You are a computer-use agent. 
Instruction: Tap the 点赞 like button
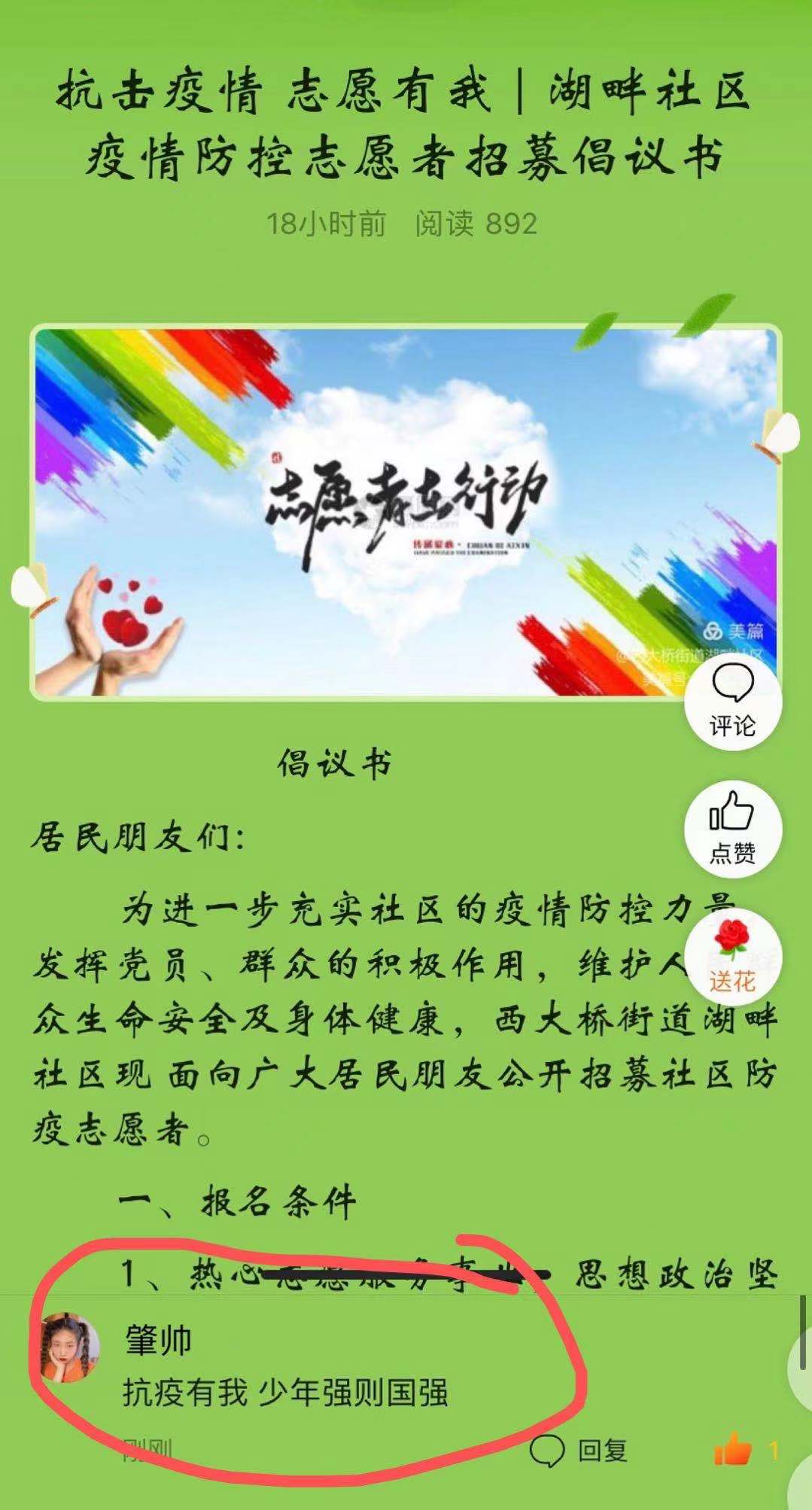(x=733, y=830)
